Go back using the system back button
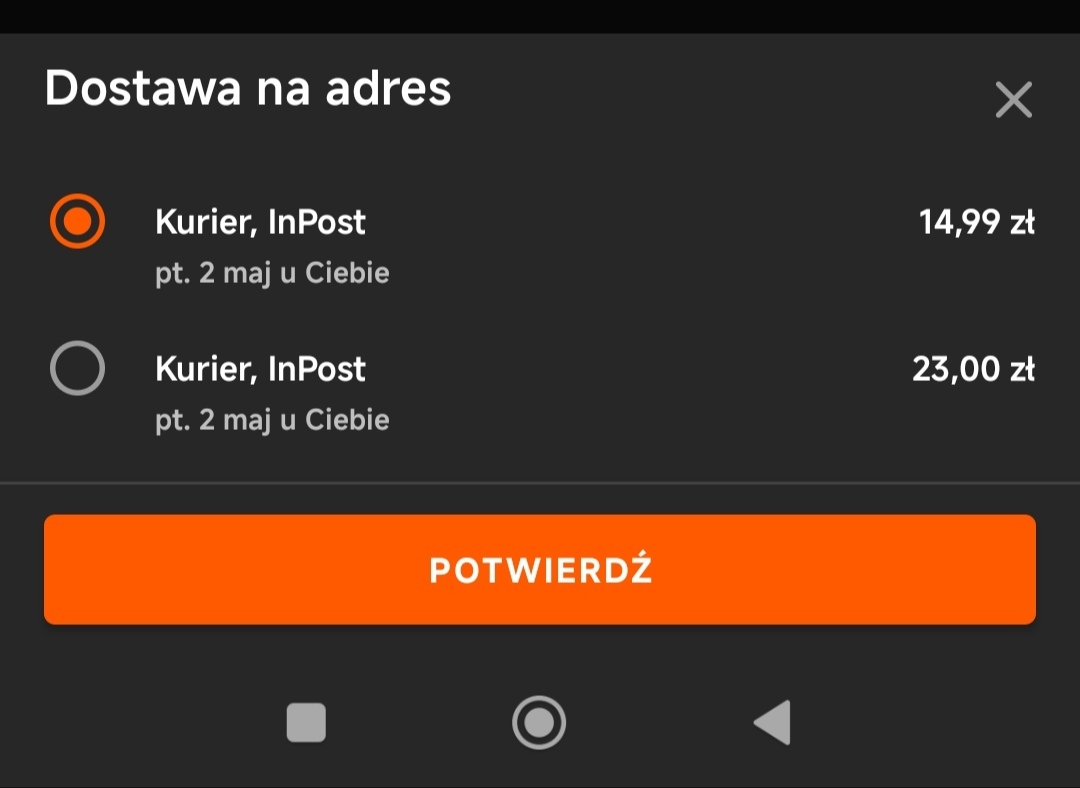Screen dimensions: 1080x788 (x=773, y=723)
